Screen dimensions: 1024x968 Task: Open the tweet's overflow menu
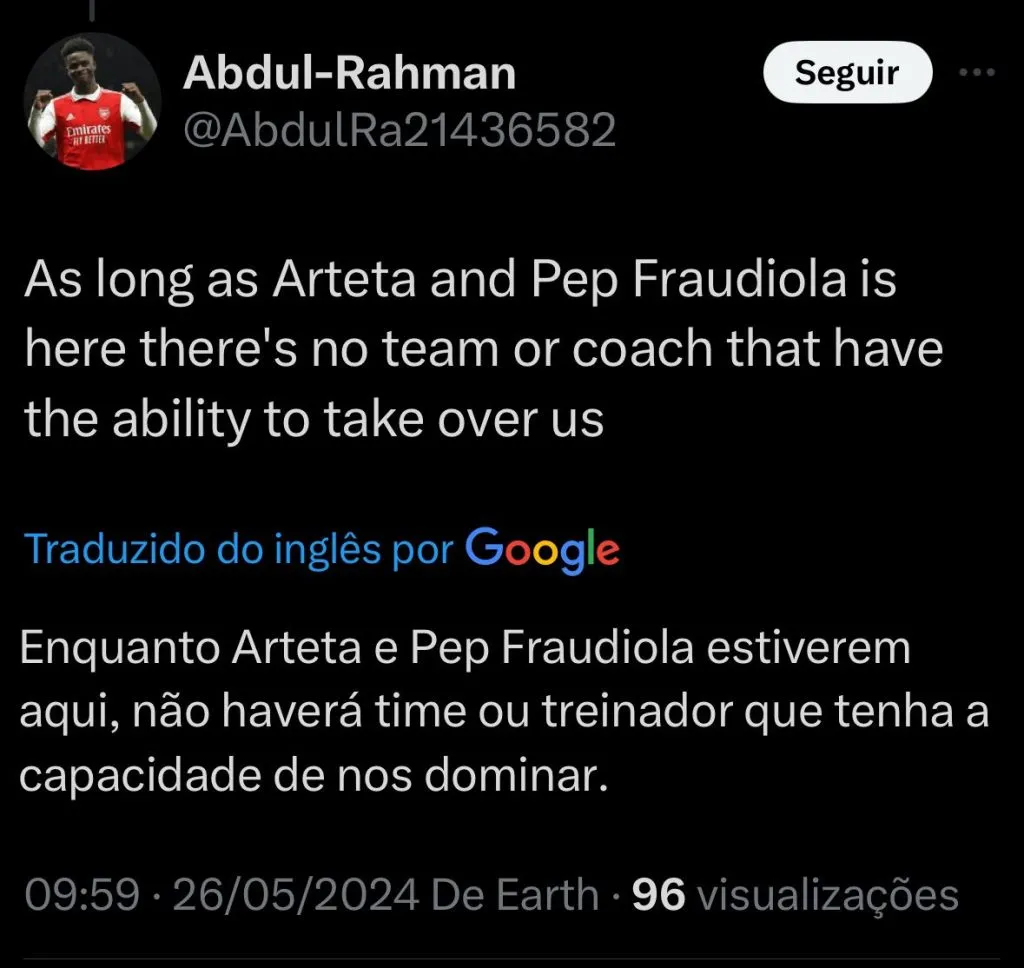coord(977,73)
